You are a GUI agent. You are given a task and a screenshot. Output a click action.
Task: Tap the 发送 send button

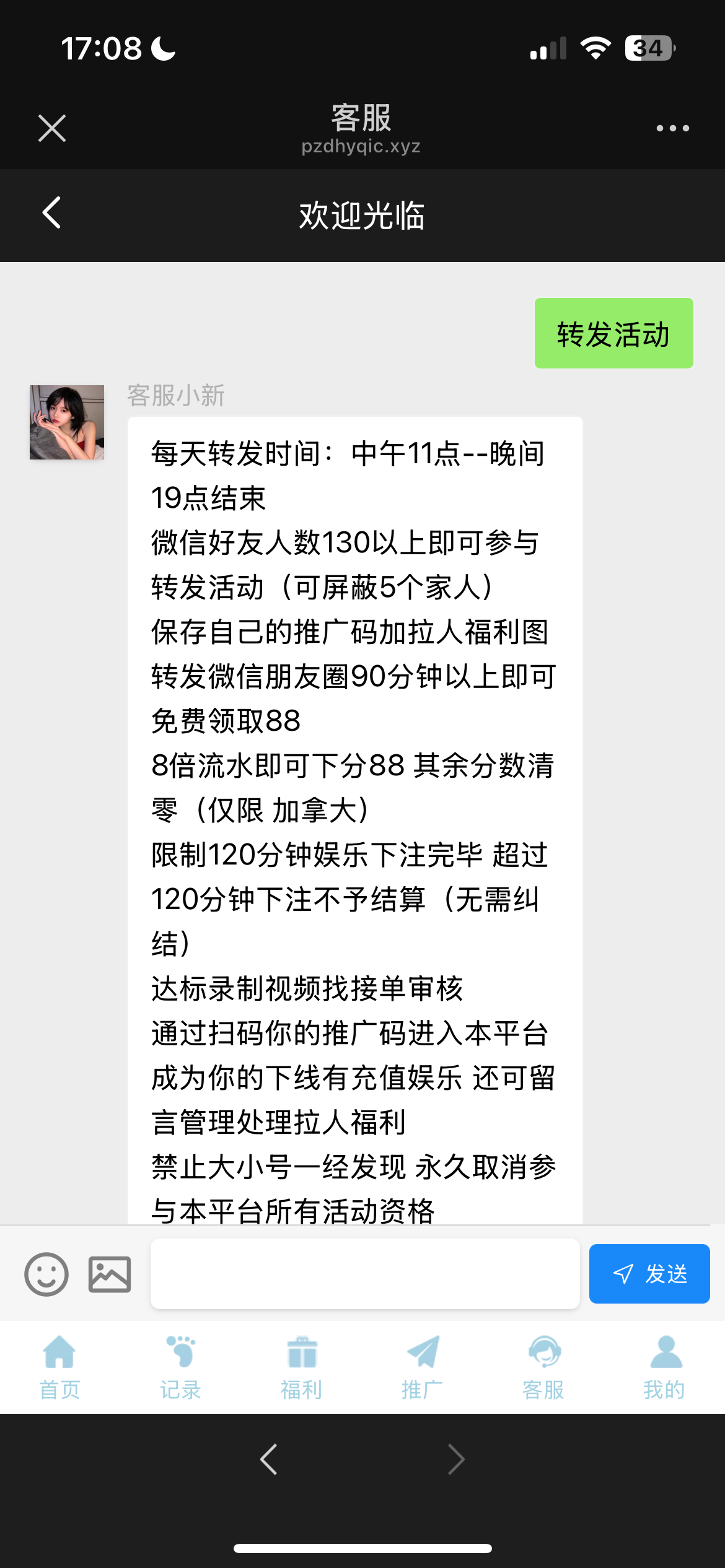point(649,1274)
